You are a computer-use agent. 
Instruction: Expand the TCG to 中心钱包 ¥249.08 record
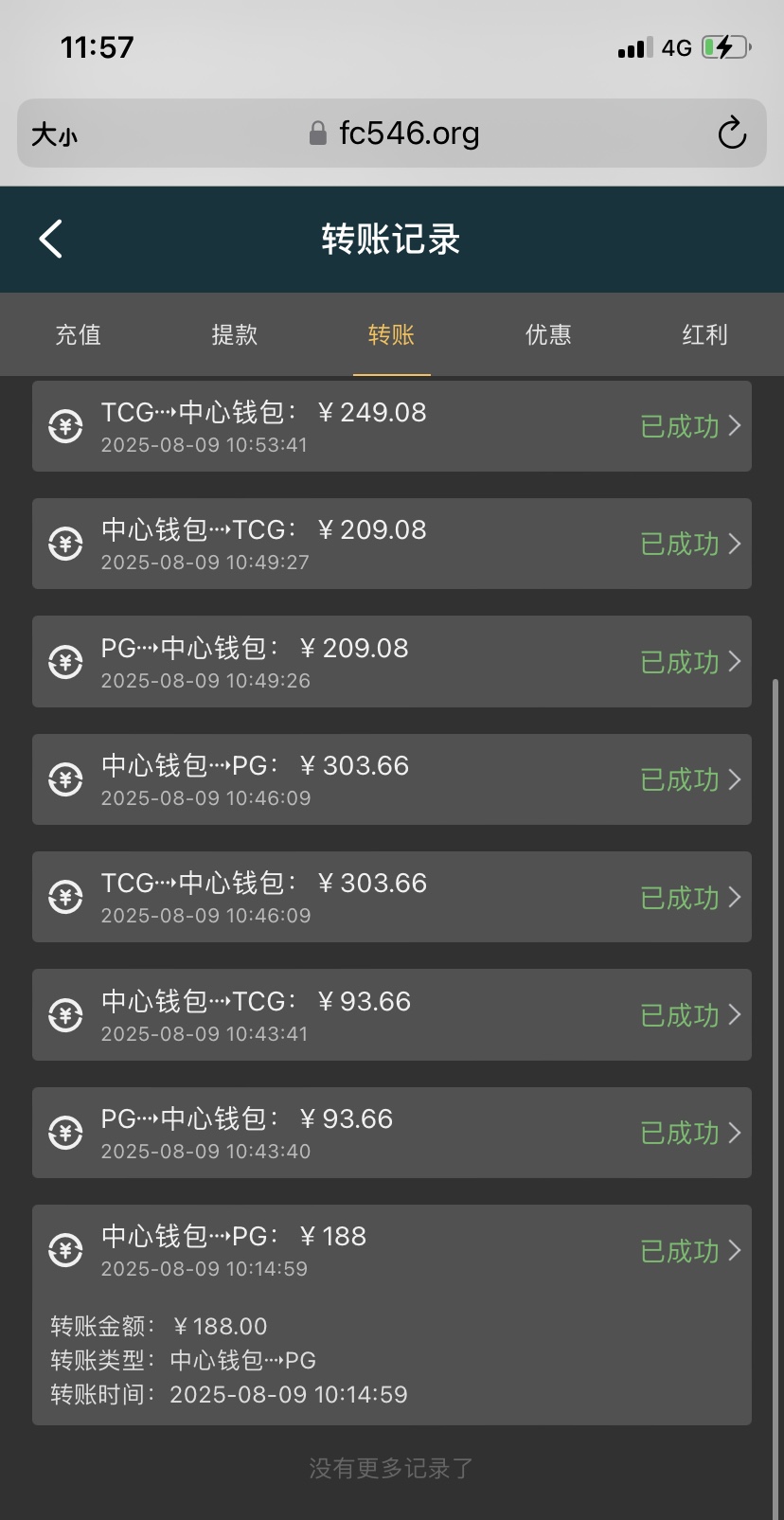tap(392, 426)
